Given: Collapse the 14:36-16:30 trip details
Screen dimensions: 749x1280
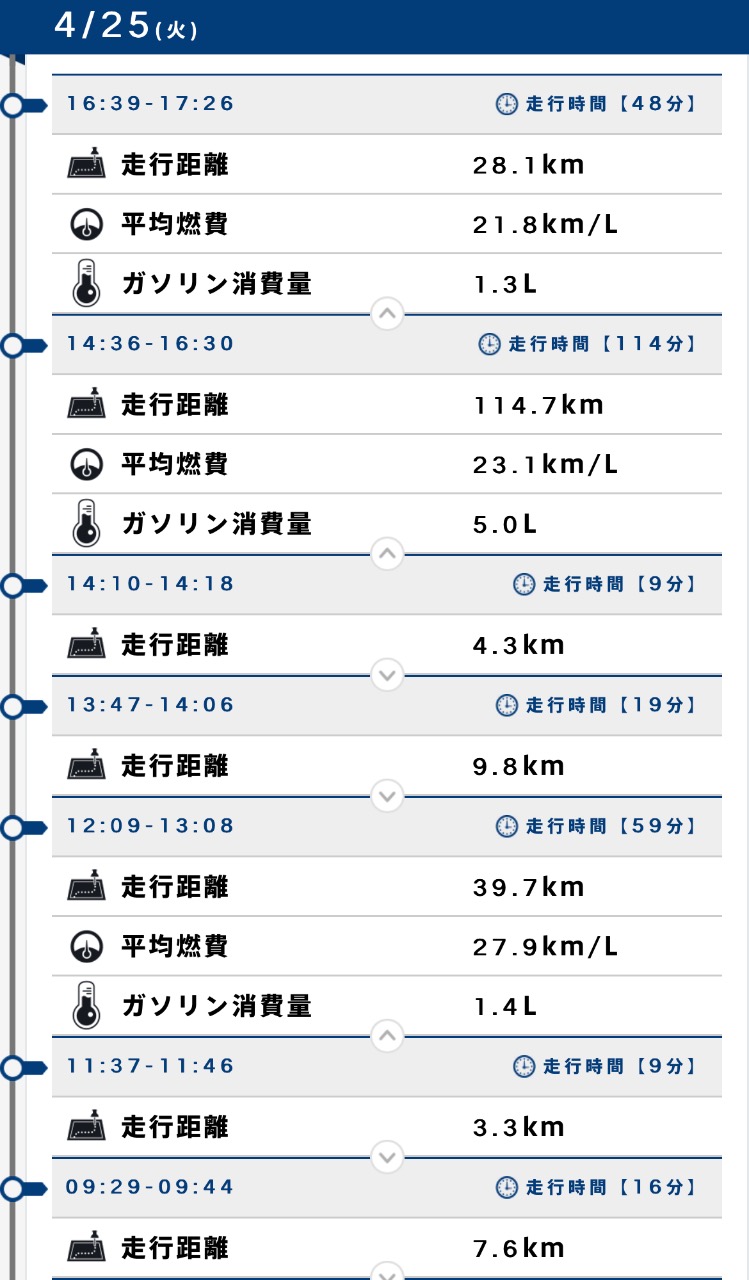Looking at the screenshot, I should coord(387,554).
